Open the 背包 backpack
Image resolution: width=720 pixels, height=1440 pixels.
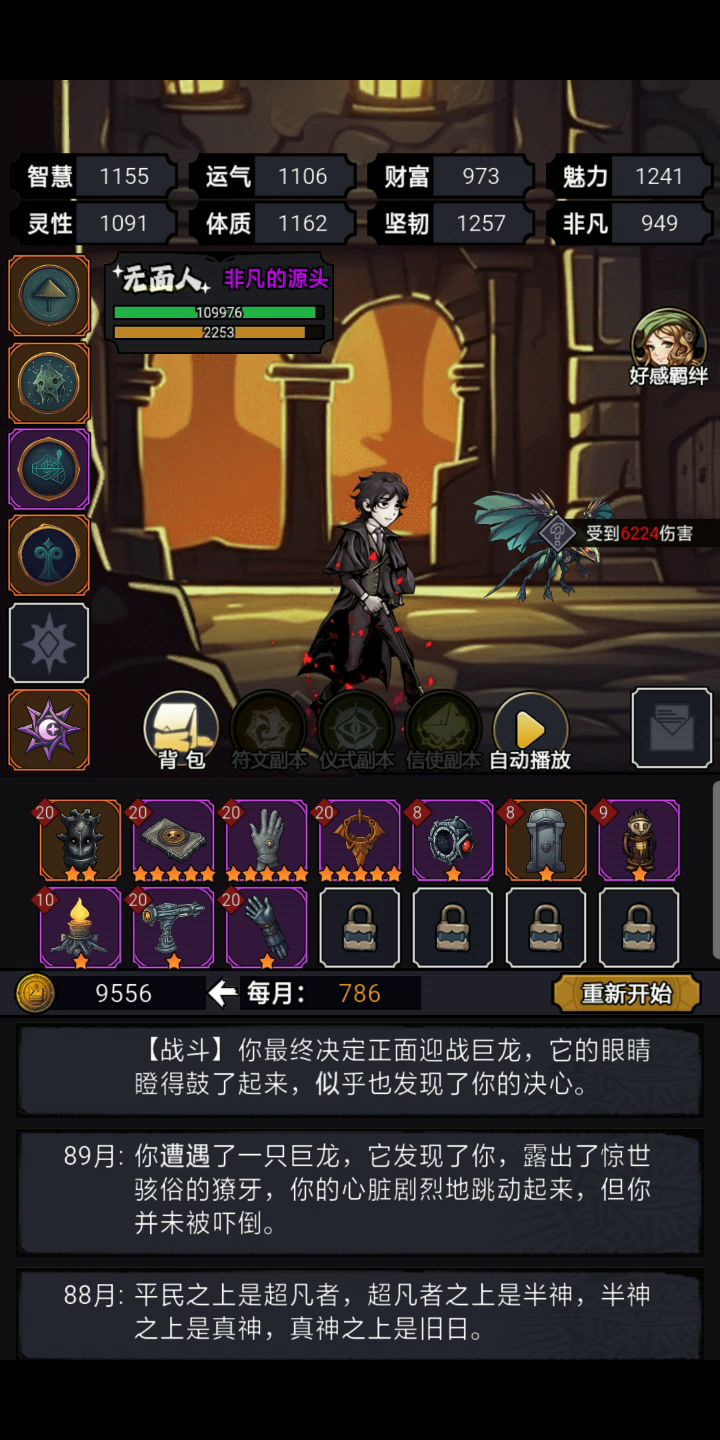click(x=181, y=730)
